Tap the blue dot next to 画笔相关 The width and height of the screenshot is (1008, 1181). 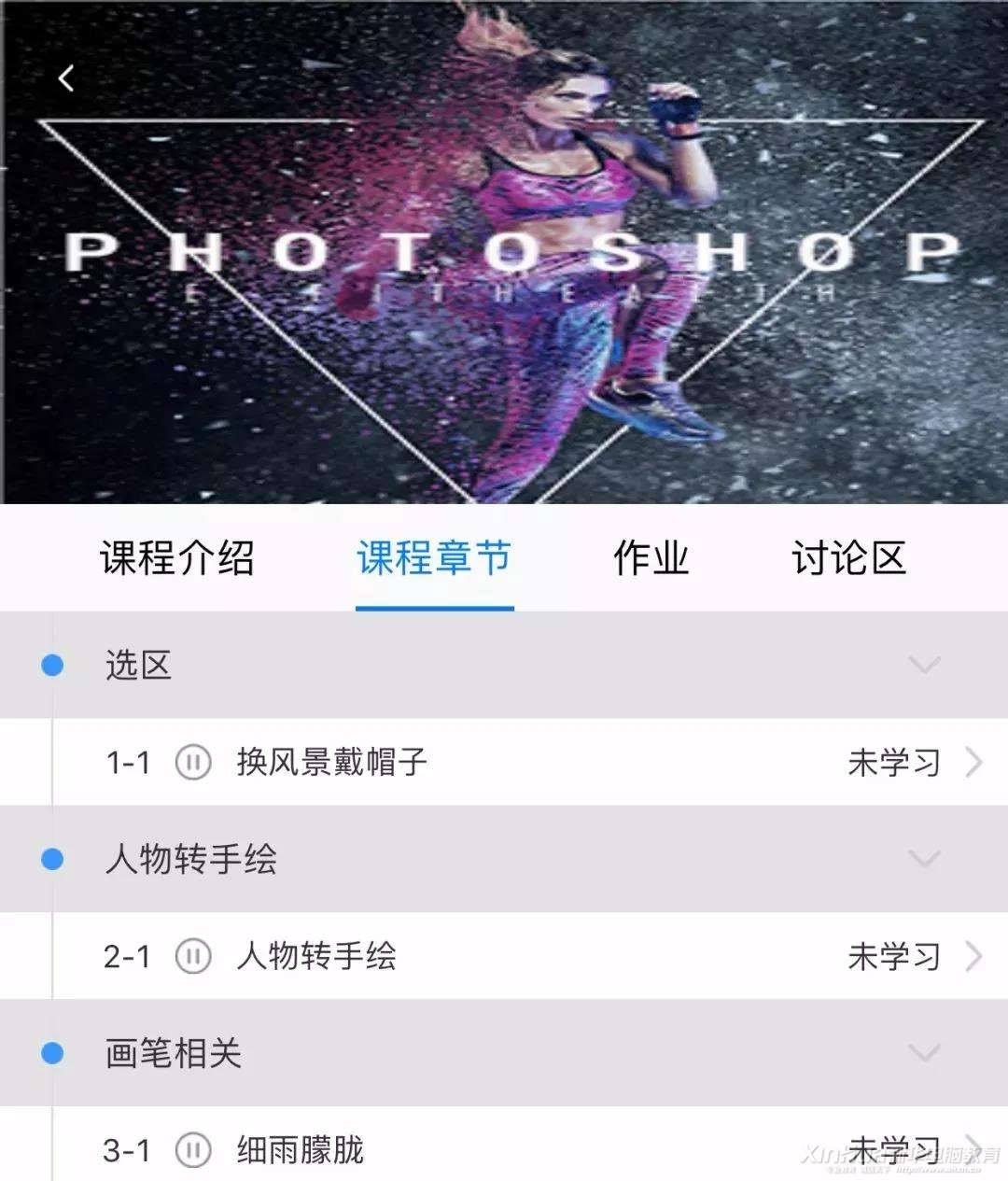[x=53, y=1053]
